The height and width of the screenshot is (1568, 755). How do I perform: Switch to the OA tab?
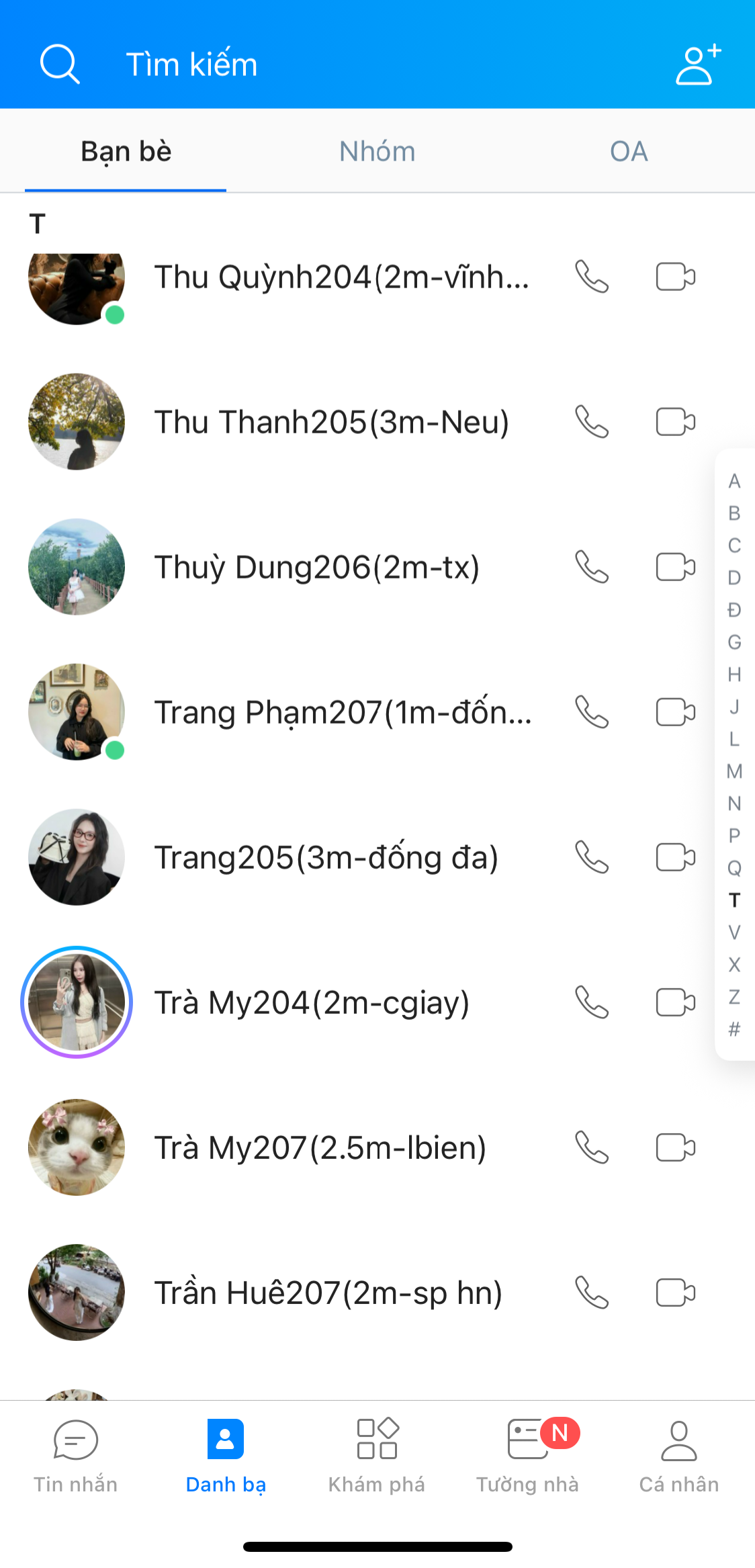[x=629, y=151]
